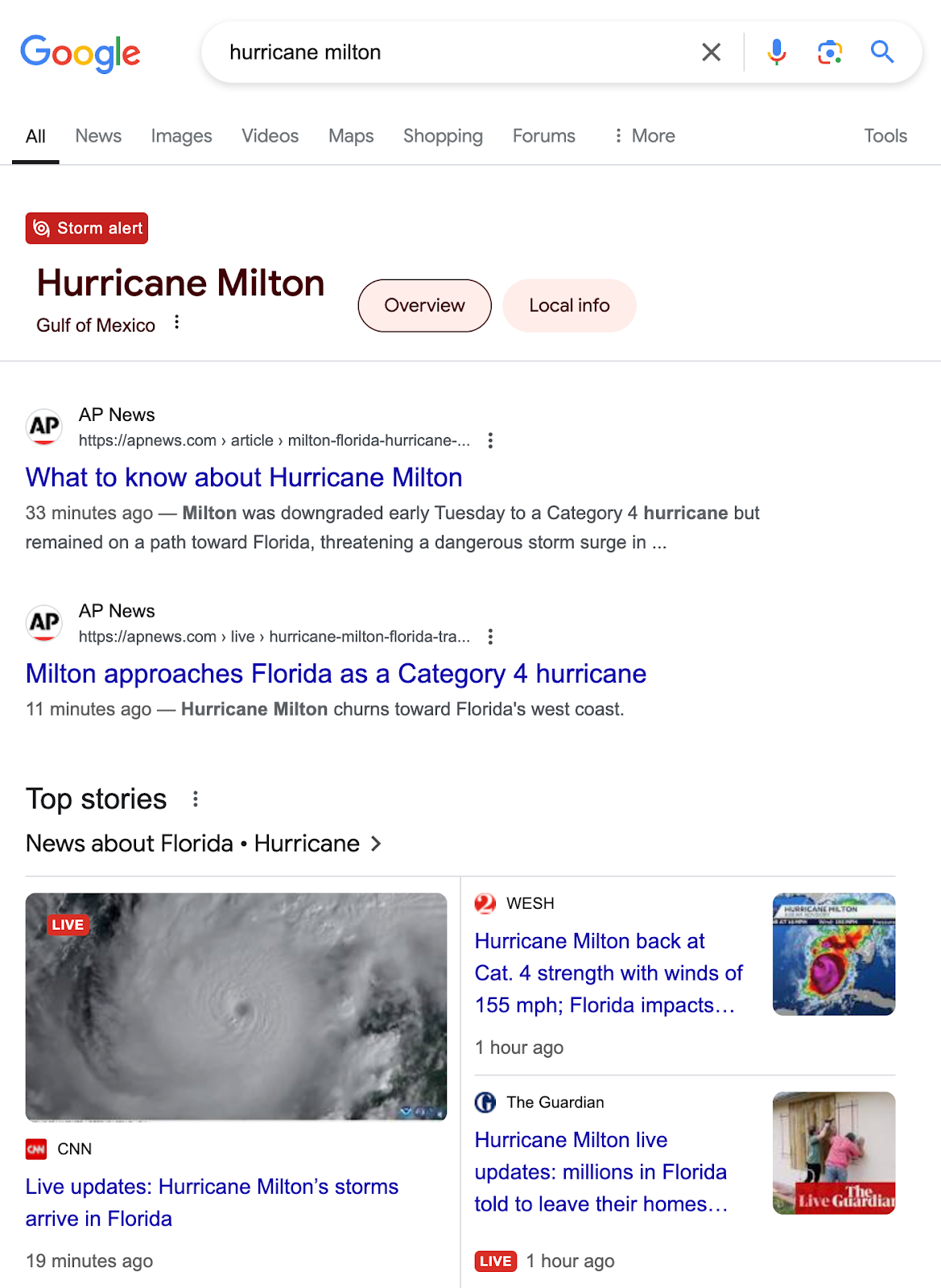The image size is (941, 1288).
Task: Switch to the News tab
Action: click(97, 135)
